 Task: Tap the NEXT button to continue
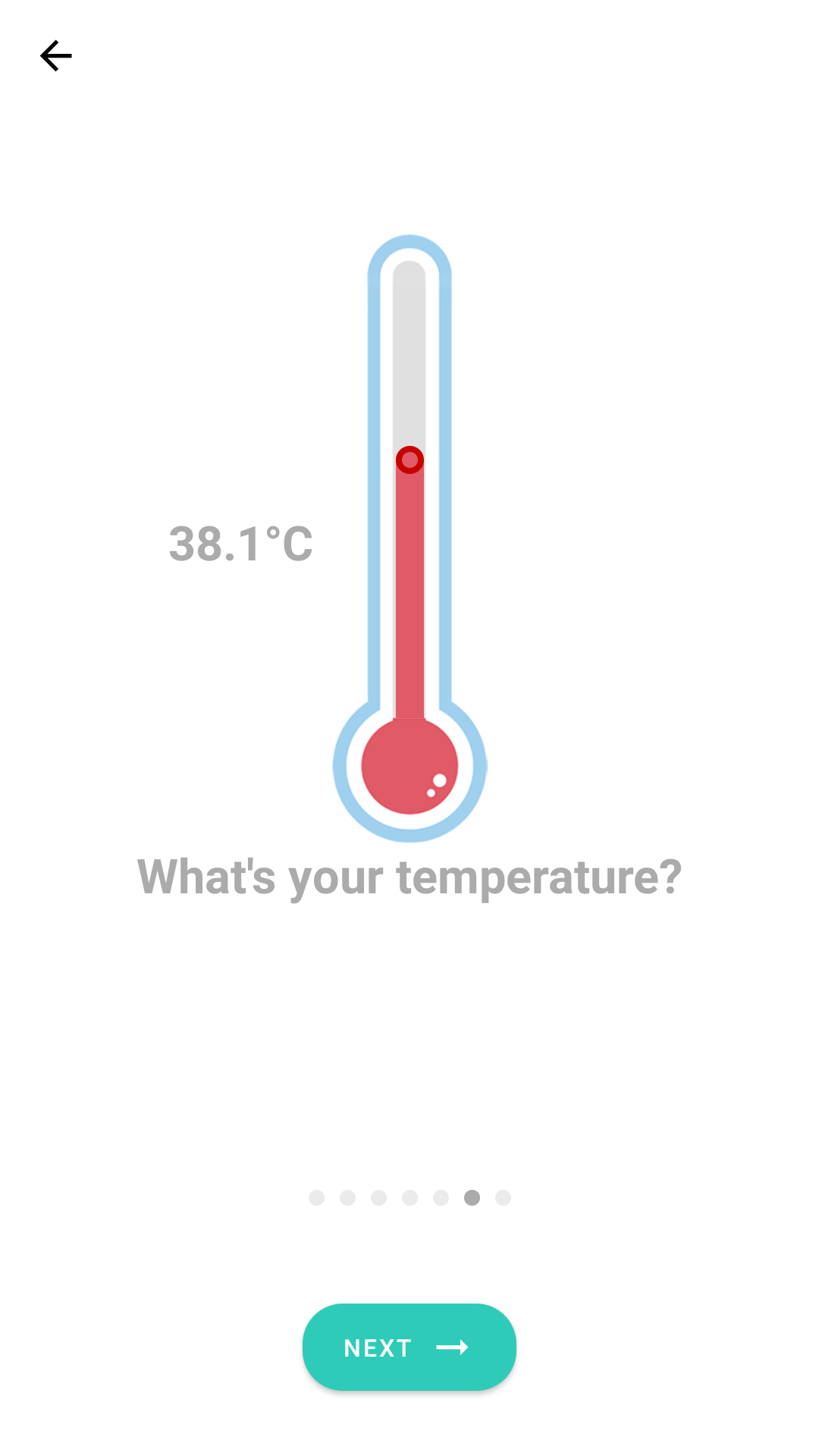point(409,1347)
